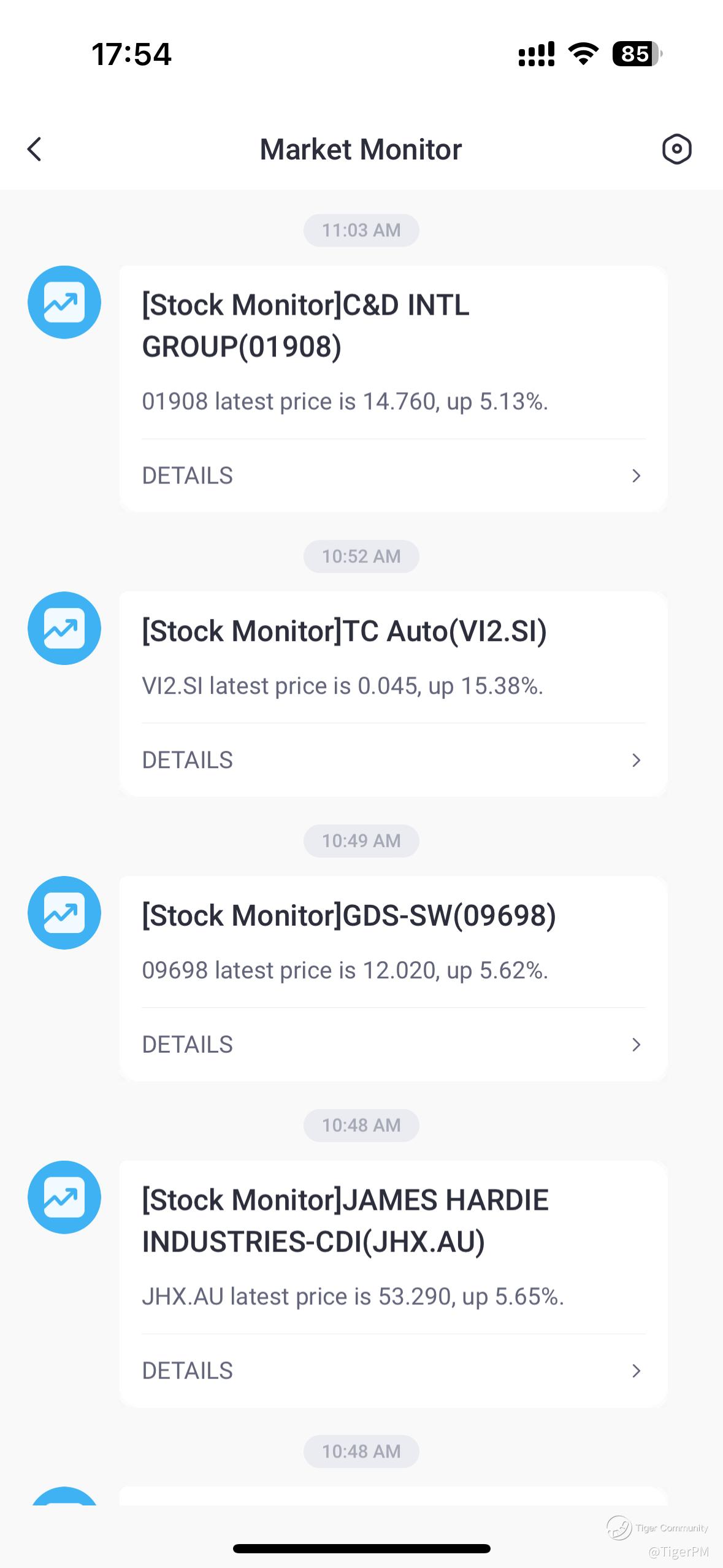View DETAILS for JHX.AU alert

point(393,1371)
